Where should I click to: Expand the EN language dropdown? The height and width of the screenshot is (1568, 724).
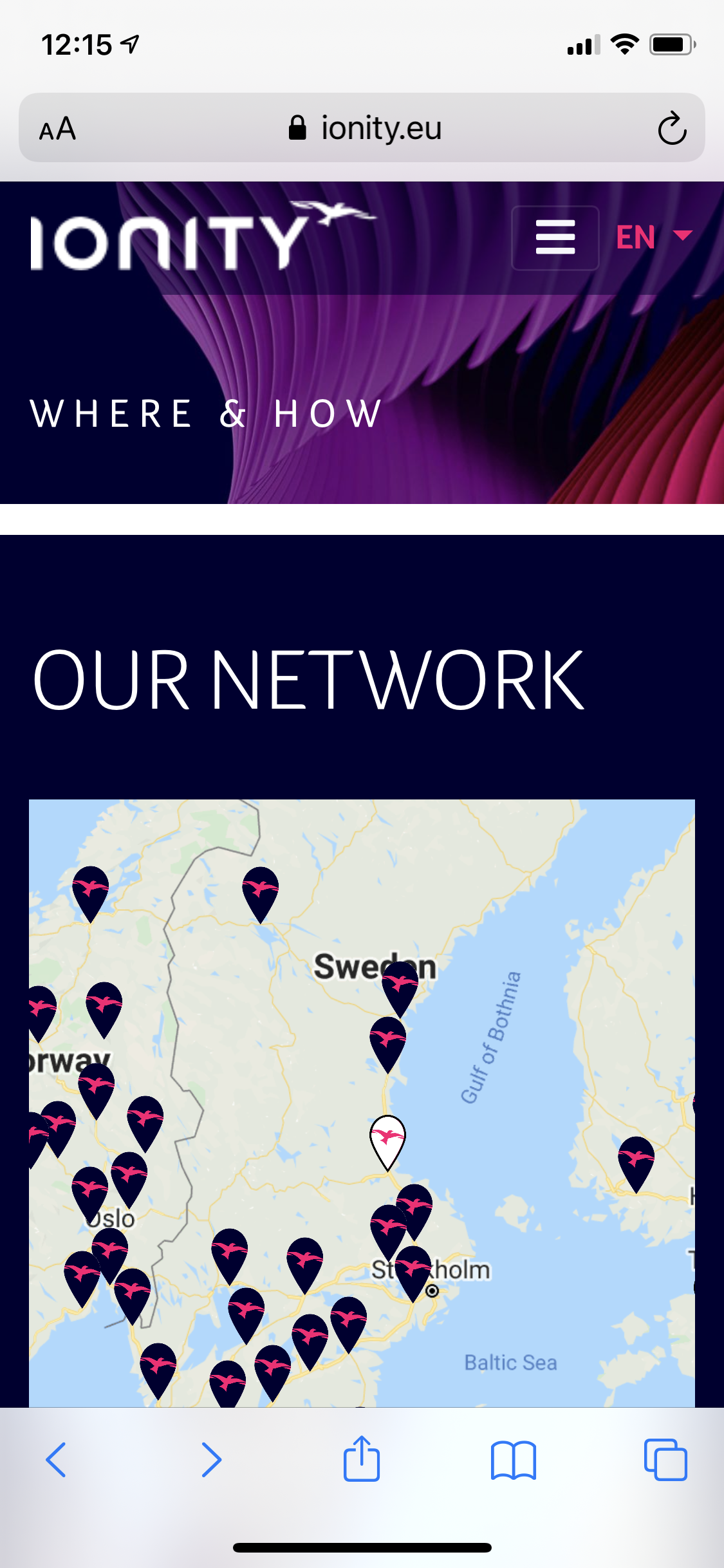click(x=653, y=237)
